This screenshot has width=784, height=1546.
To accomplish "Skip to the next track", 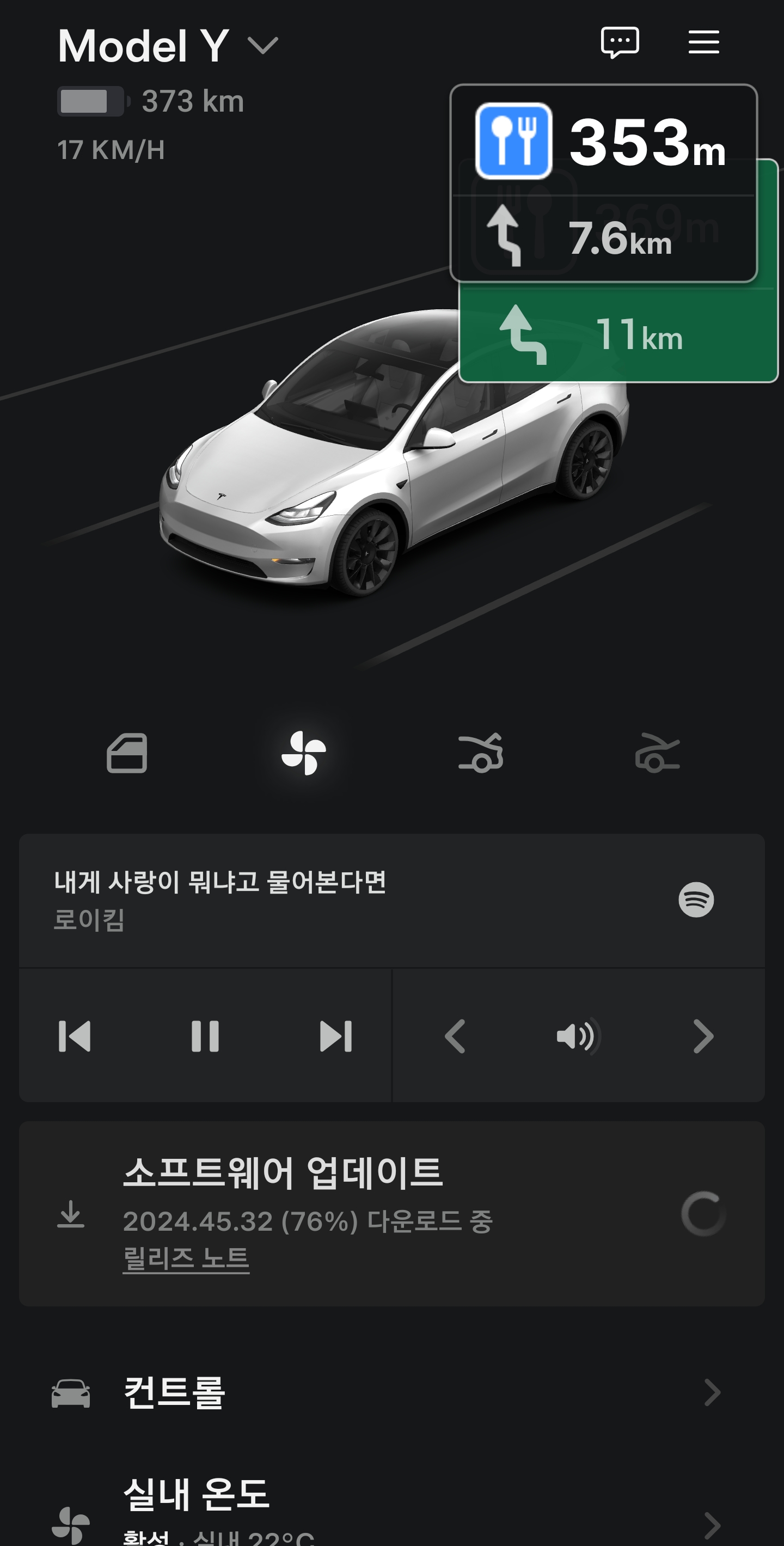I will (x=336, y=1036).
